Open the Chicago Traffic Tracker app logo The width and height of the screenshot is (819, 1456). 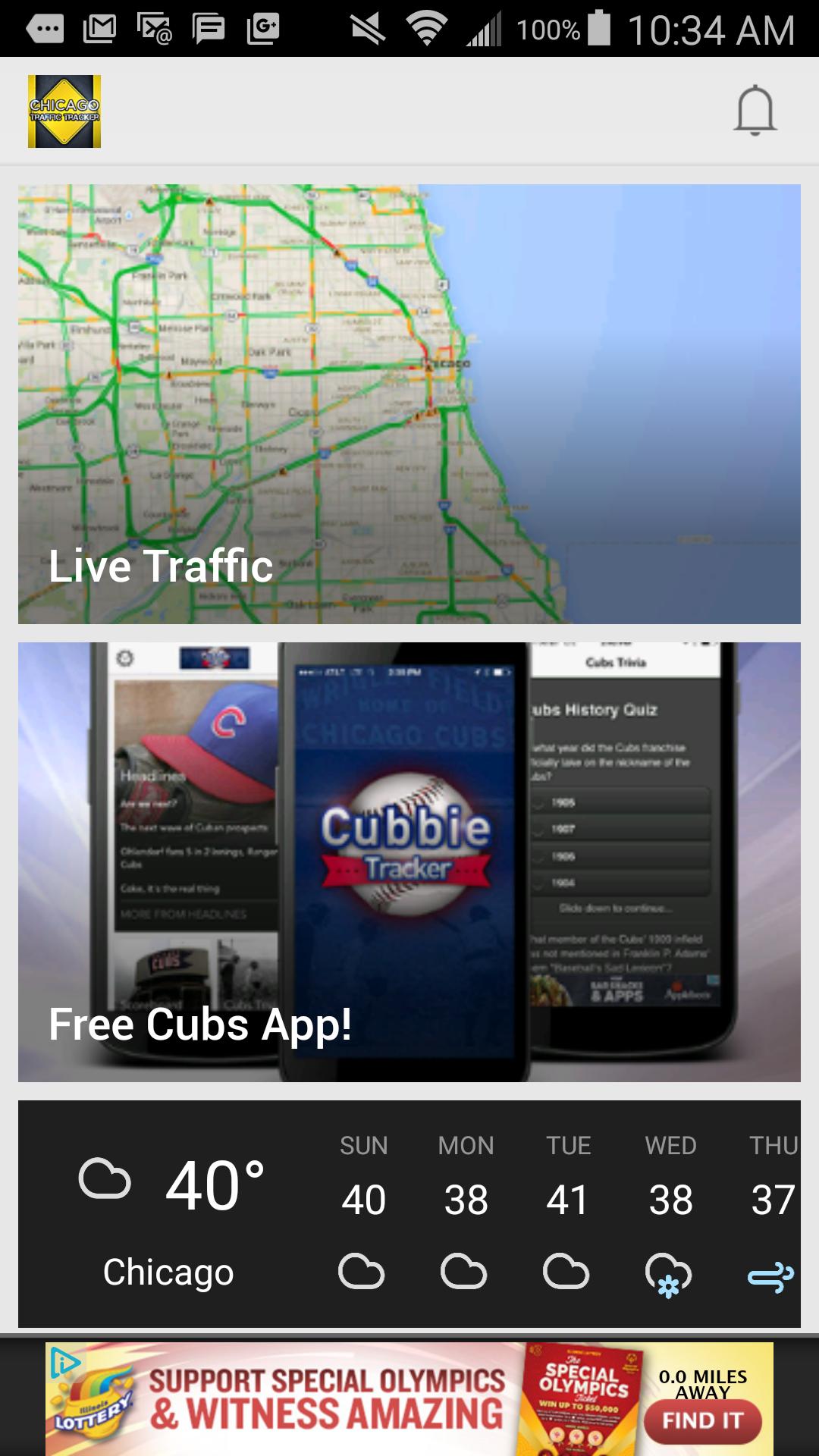tap(65, 110)
